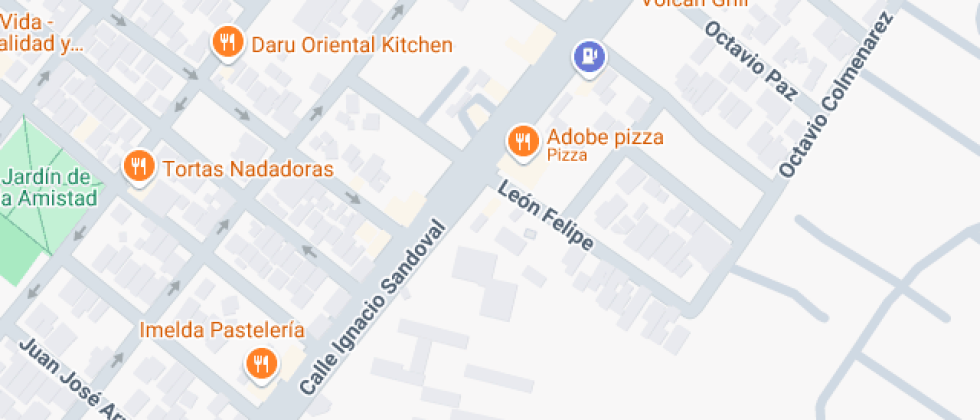The image size is (980, 420).
Task: Tap the Adobe pizza restaurant pin
Action: [522, 142]
